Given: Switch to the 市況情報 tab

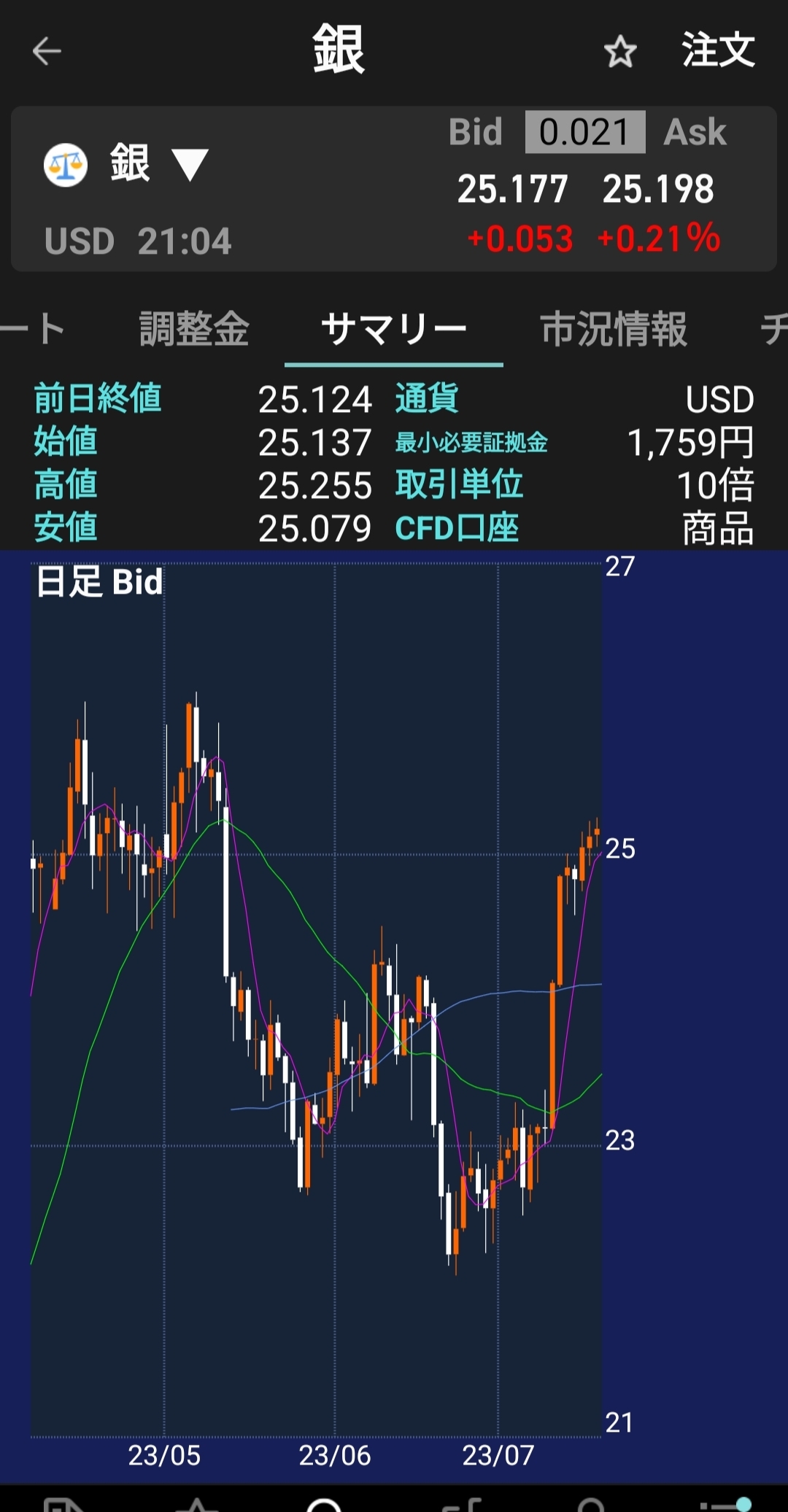Looking at the screenshot, I should tap(614, 329).
